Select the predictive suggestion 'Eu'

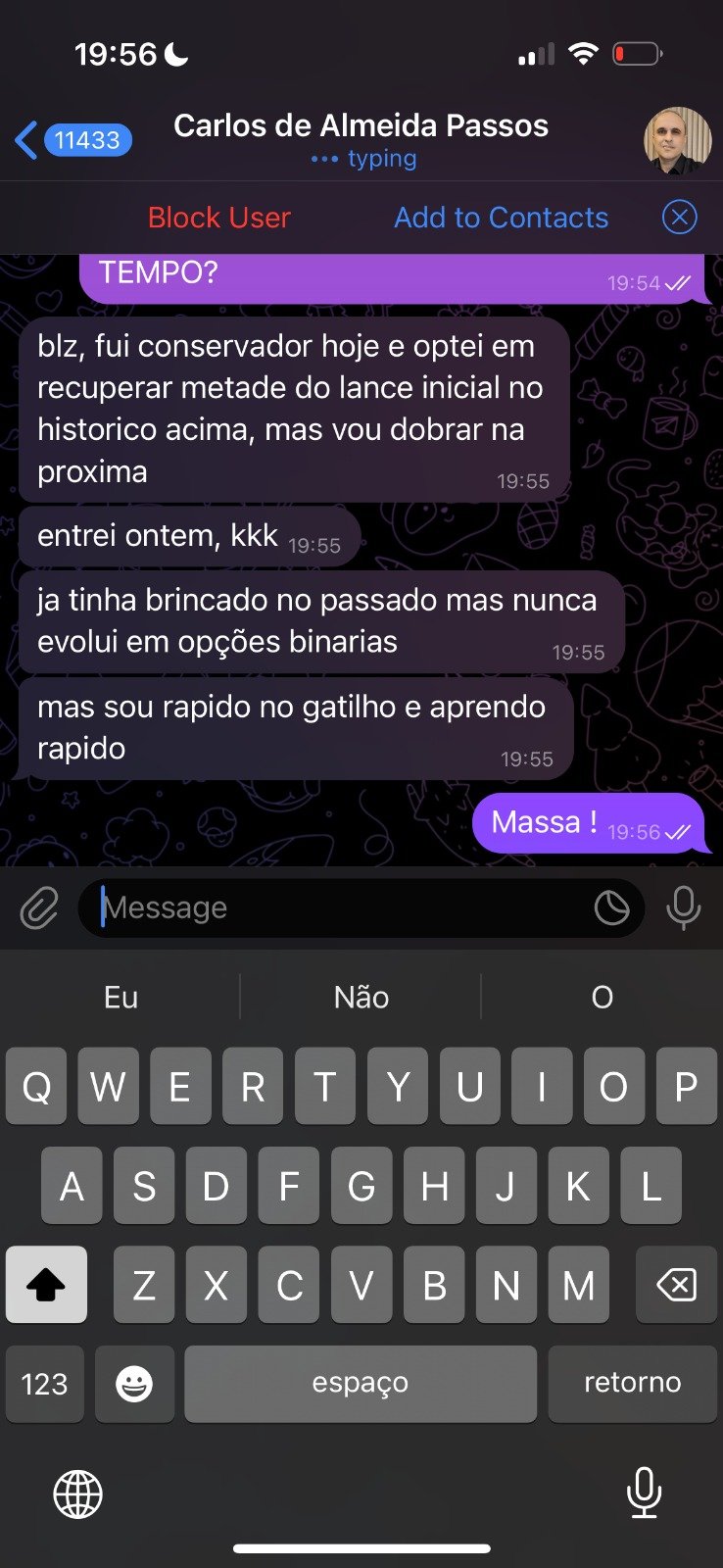[119, 997]
